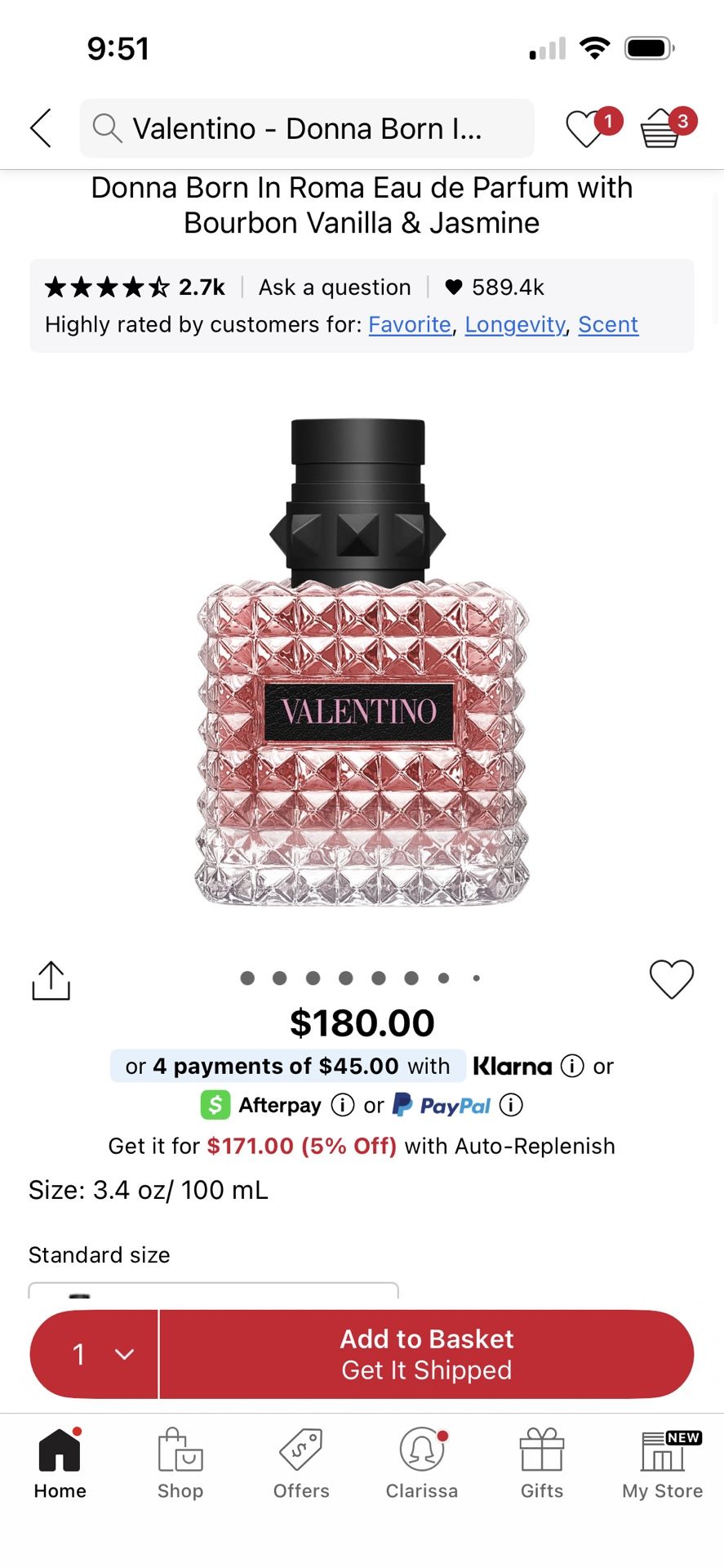Open the Clarissa profile tab
Screen dimensions: 724x1568
(x=422, y=1463)
